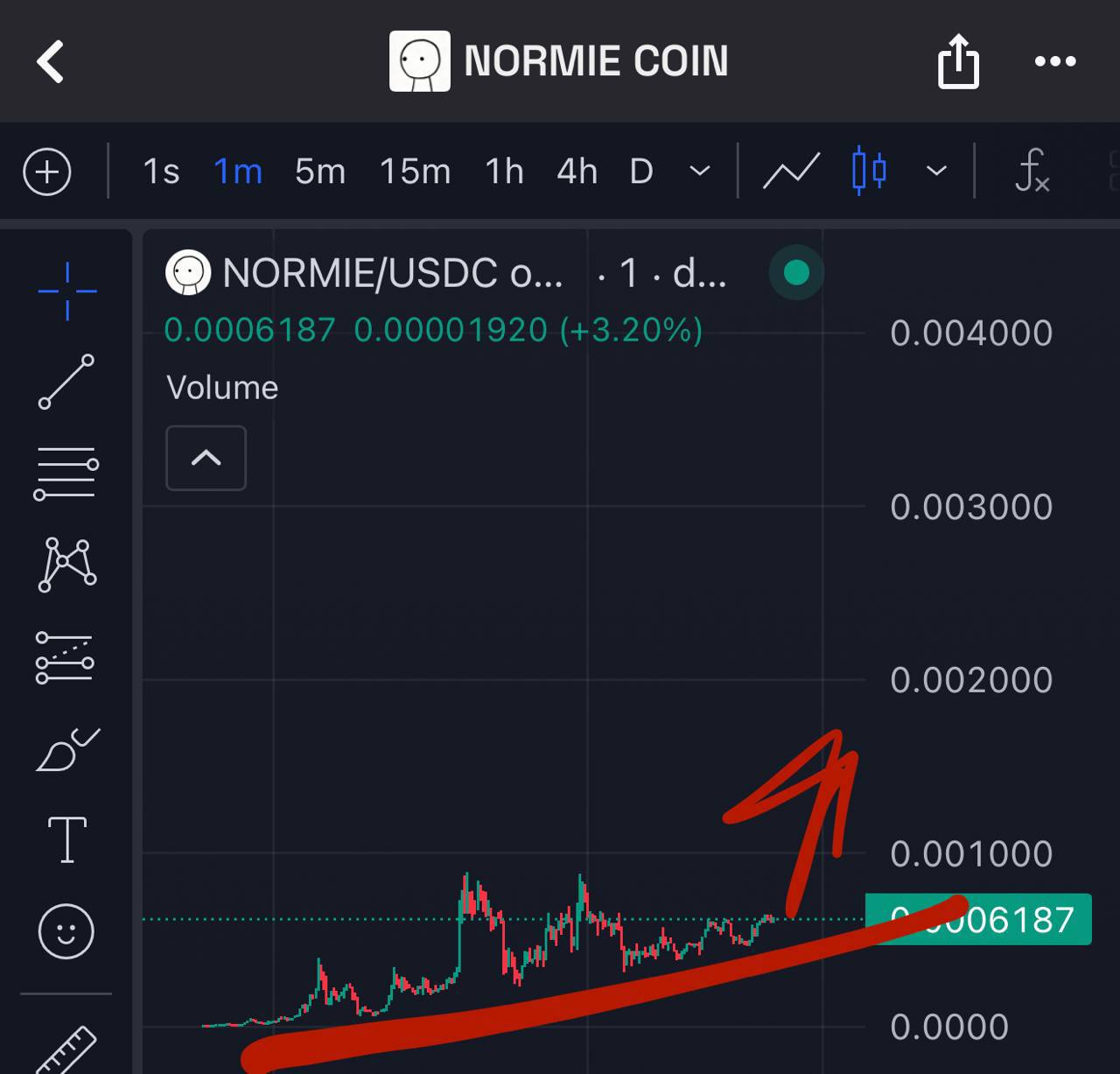Select the 1m timeframe
1120x1074 pixels.
pyautogui.click(x=238, y=172)
